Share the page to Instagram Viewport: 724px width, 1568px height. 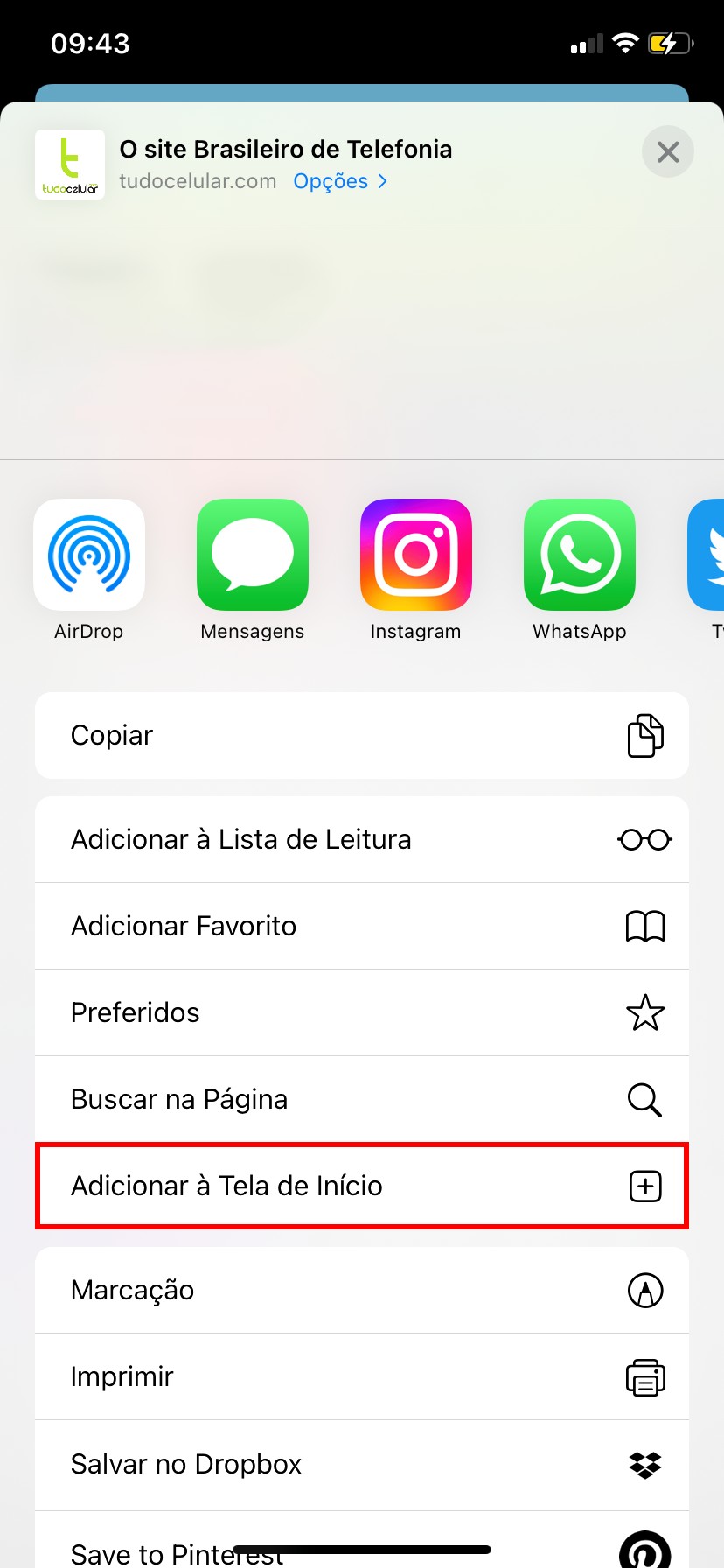point(416,555)
